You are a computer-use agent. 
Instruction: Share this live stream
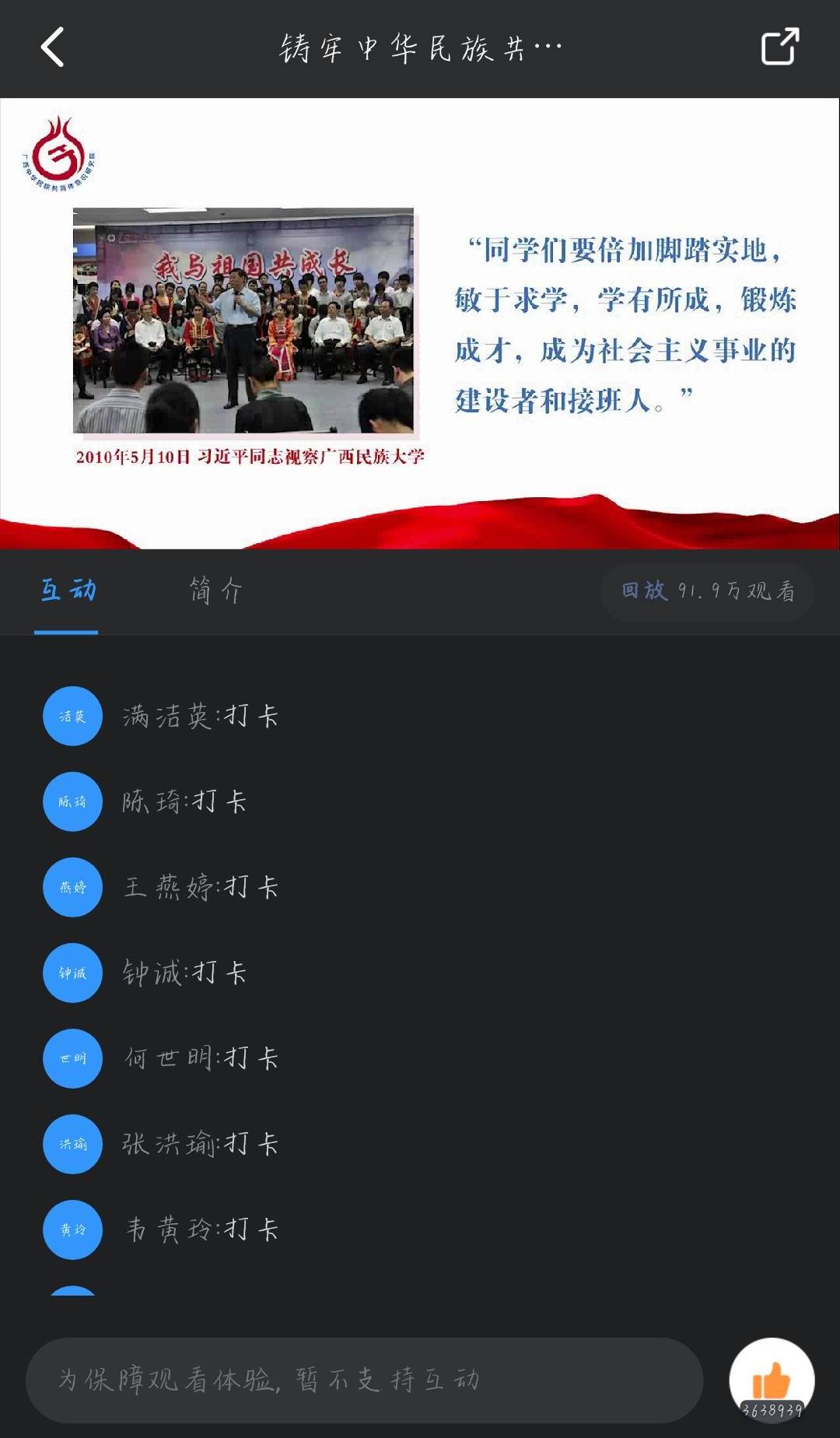coord(779,47)
